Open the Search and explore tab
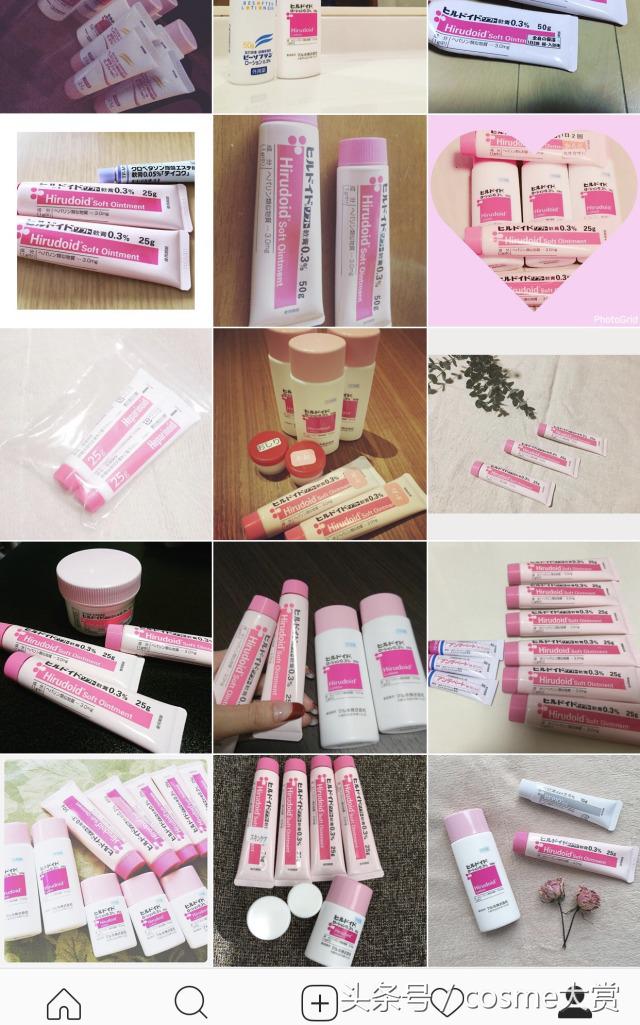 coord(191,1001)
